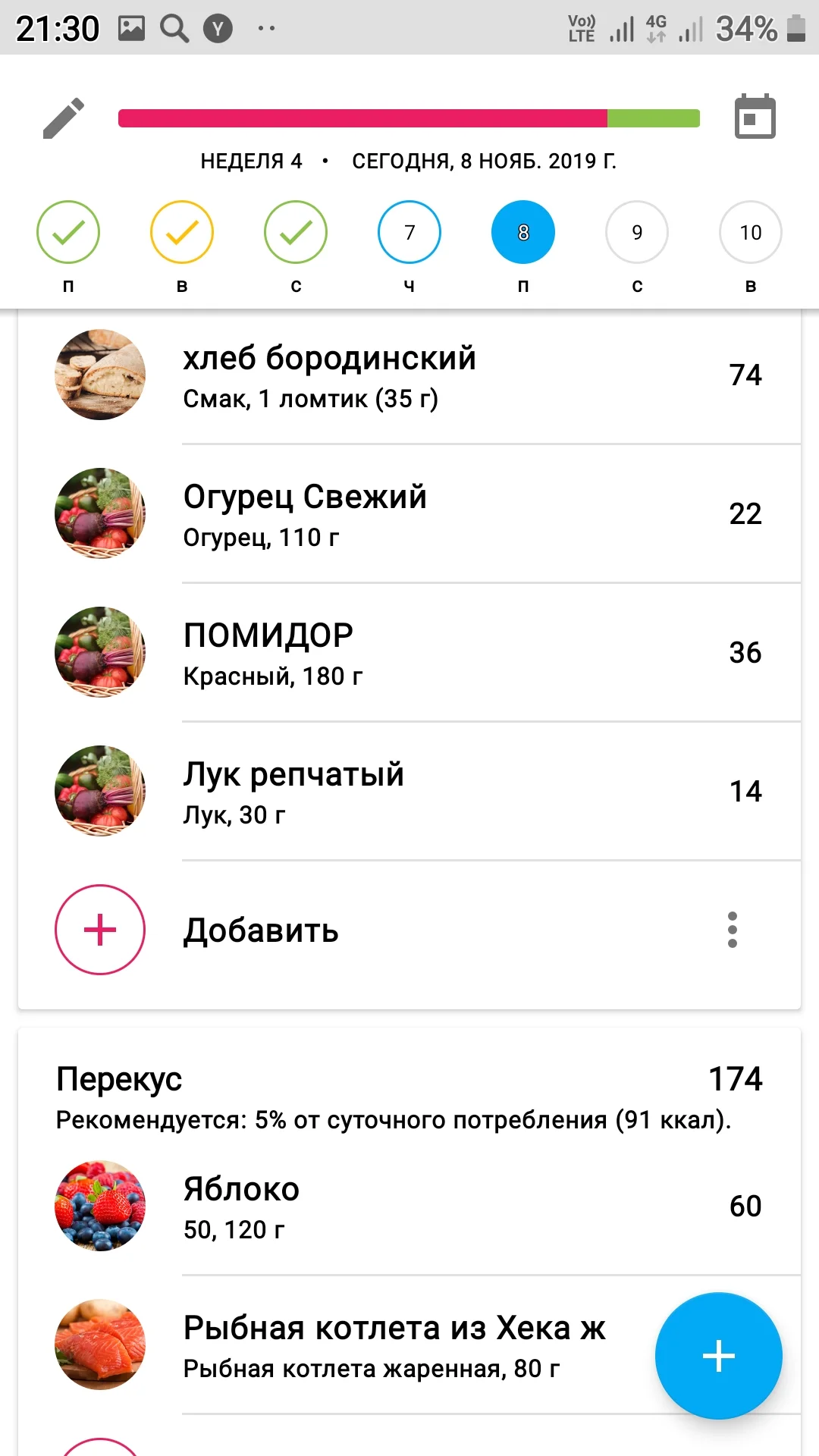Tap Добавить to add a food
This screenshot has height=1456, width=819.
[260, 930]
